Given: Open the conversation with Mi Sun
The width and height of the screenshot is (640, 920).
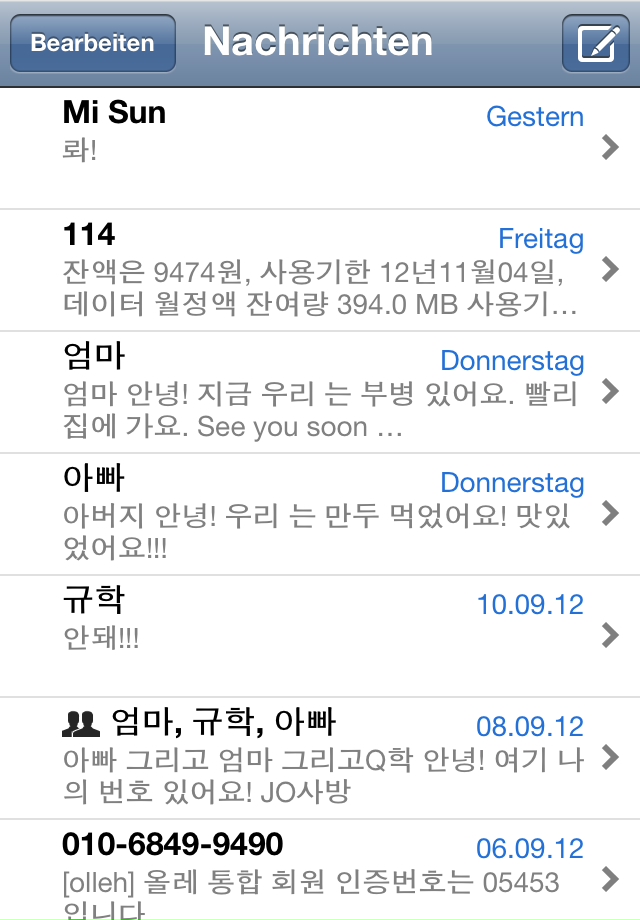Looking at the screenshot, I should pos(320,149).
